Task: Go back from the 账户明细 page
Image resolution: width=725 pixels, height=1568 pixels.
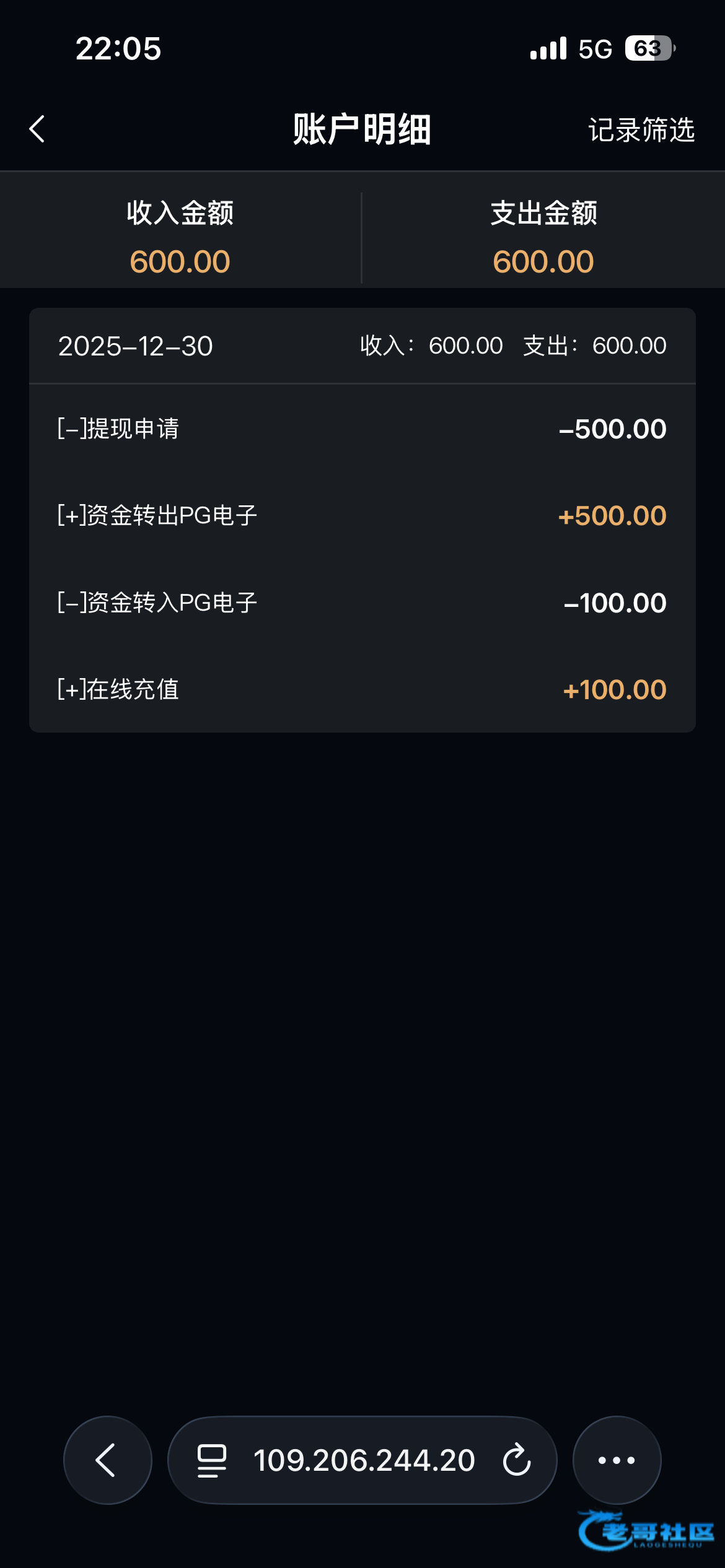Action: [x=37, y=129]
